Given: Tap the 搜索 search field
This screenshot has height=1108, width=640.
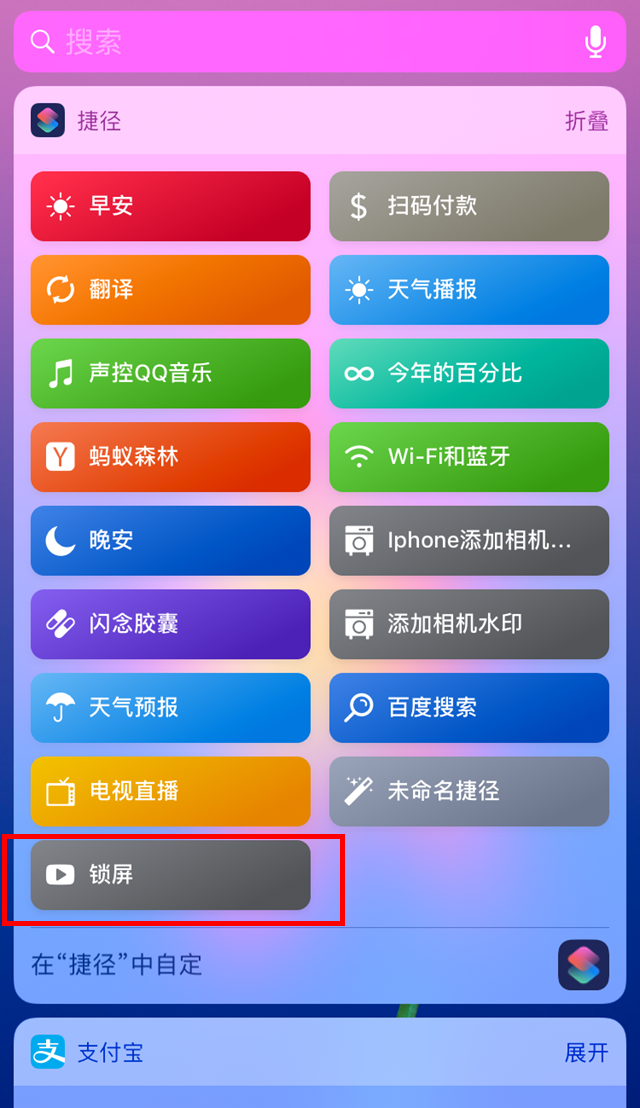Looking at the screenshot, I should [x=300, y=41].
